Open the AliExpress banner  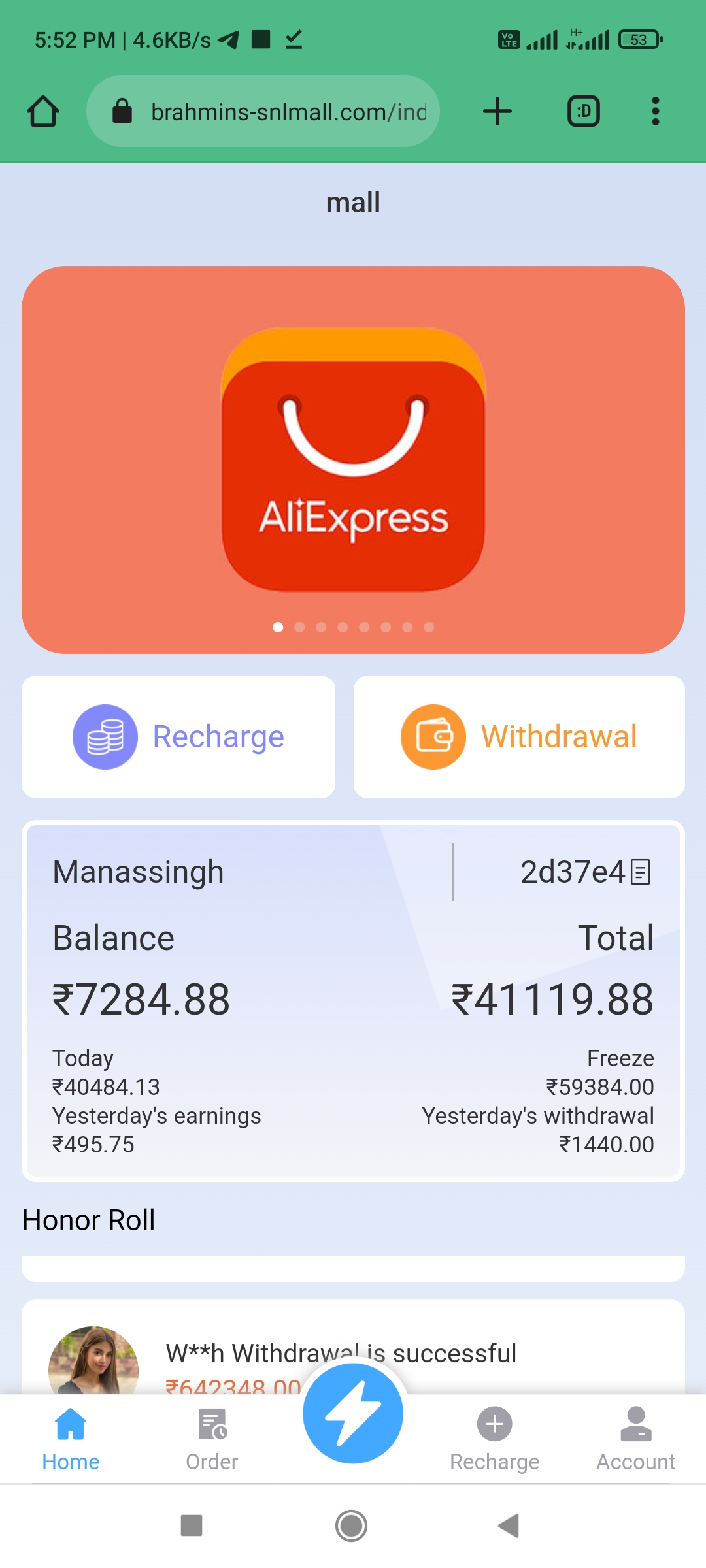coord(353,459)
